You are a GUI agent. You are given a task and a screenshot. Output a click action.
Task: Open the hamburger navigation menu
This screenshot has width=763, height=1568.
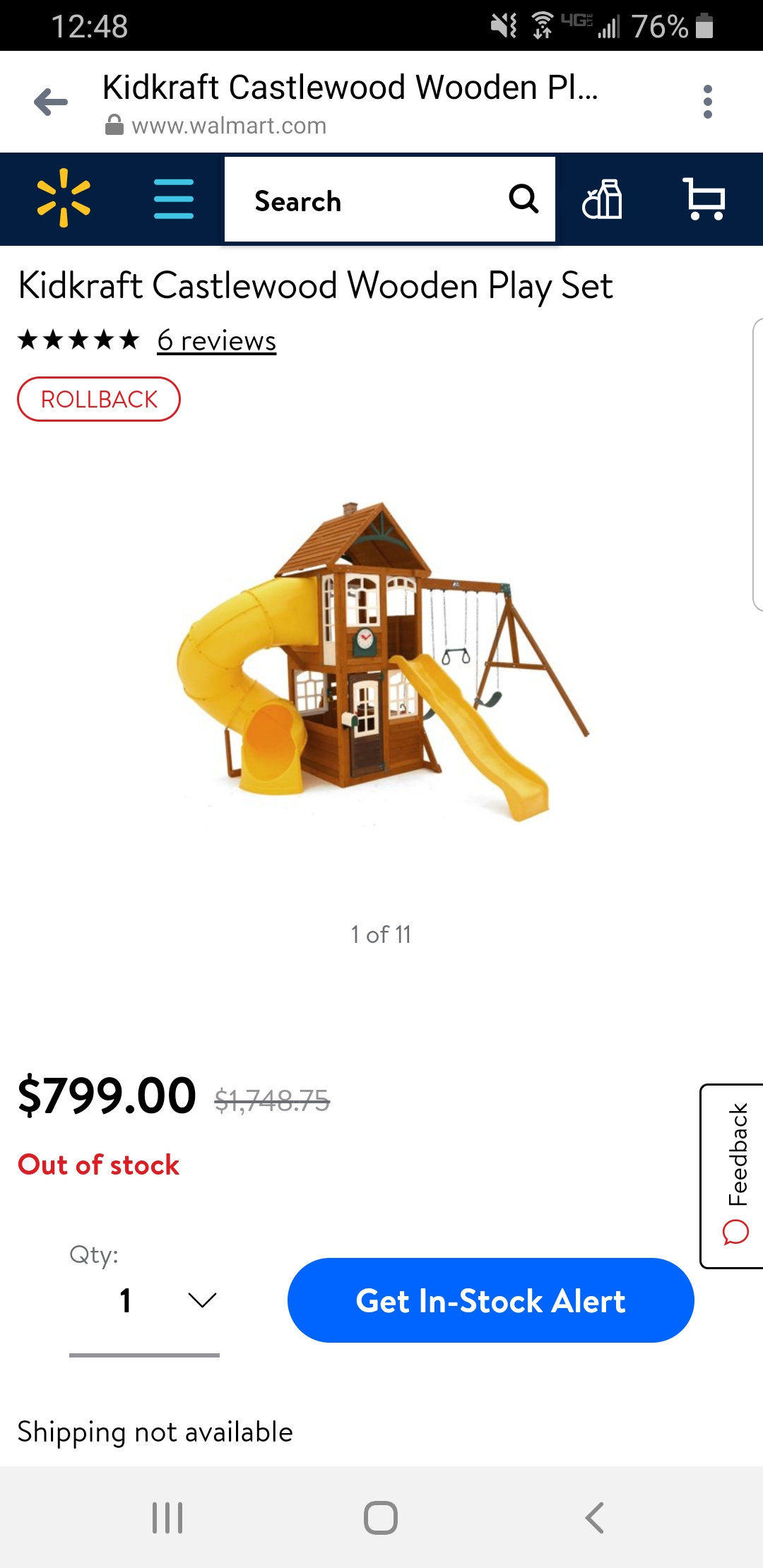pos(173,199)
